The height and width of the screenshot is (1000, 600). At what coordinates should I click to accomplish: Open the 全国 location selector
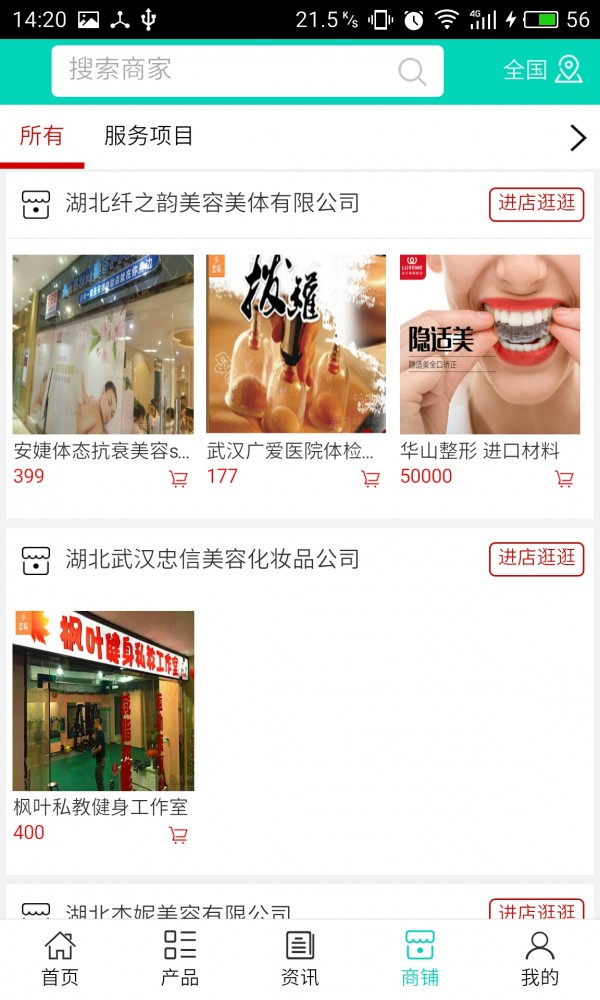click(542, 69)
